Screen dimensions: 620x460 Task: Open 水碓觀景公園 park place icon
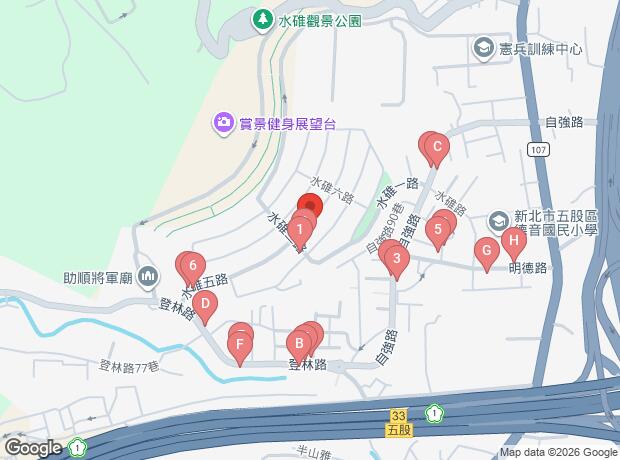(x=261, y=18)
